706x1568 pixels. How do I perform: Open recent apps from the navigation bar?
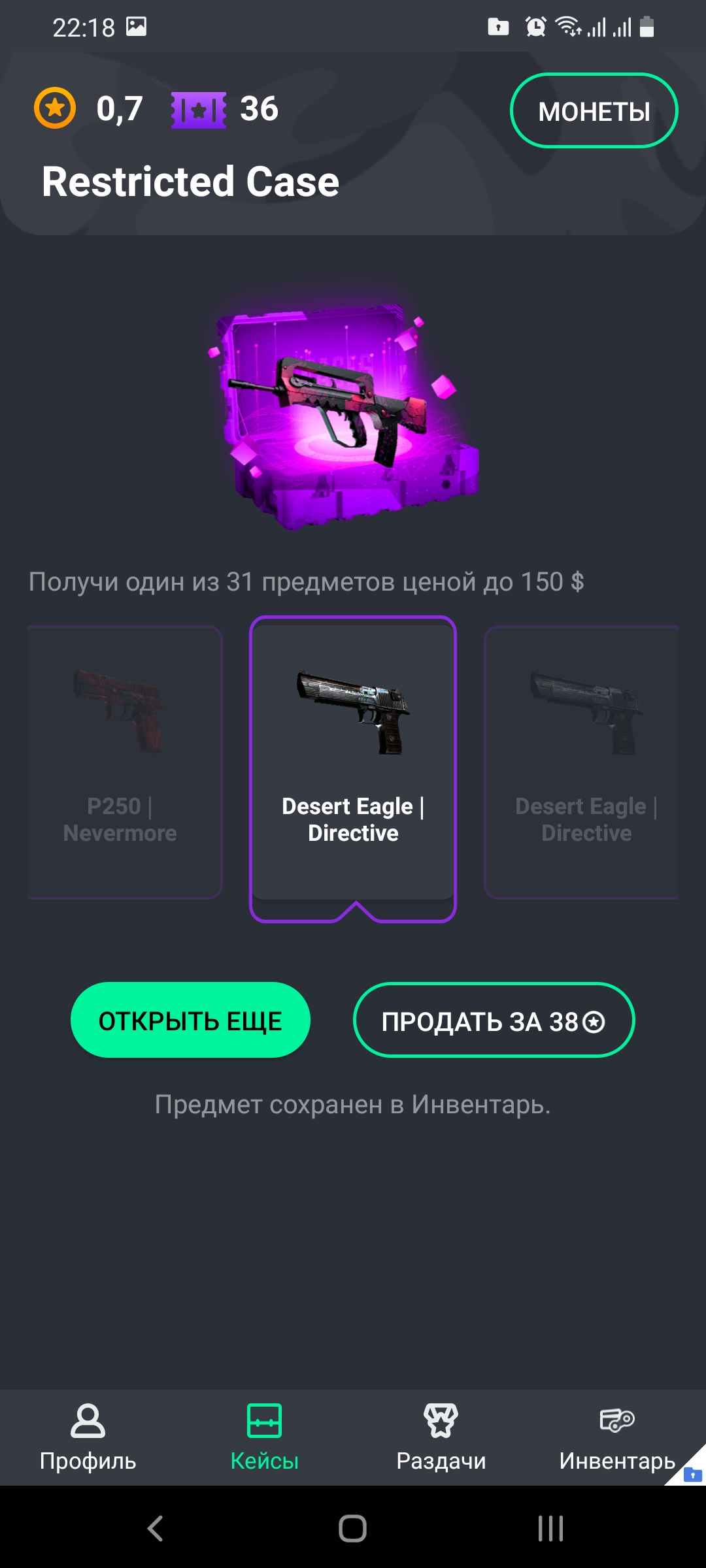click(x=550, y=1528)
